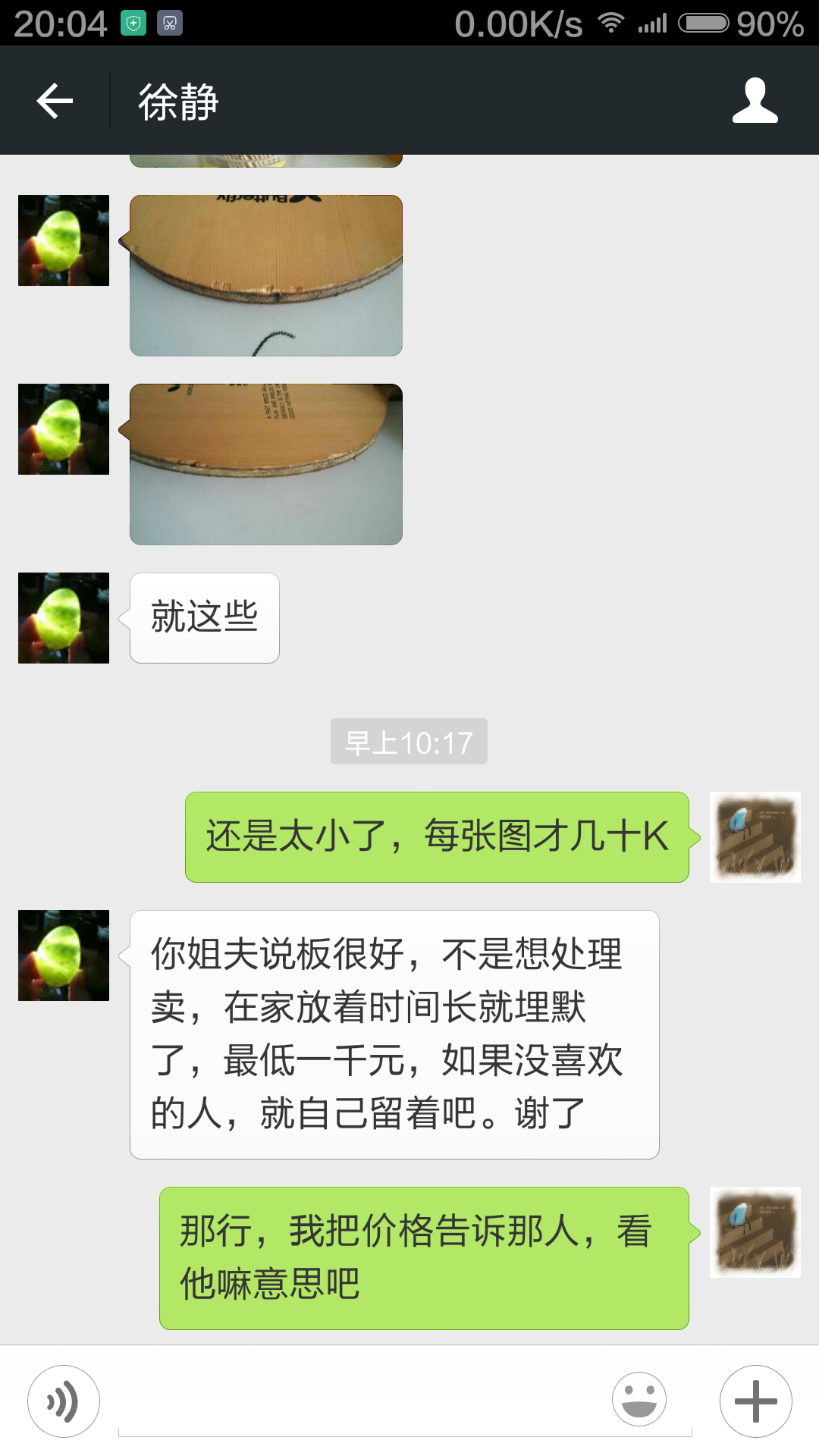
Task: Tap 徐静's avatar beside the 就这些 message
Action: pos(64,618)
